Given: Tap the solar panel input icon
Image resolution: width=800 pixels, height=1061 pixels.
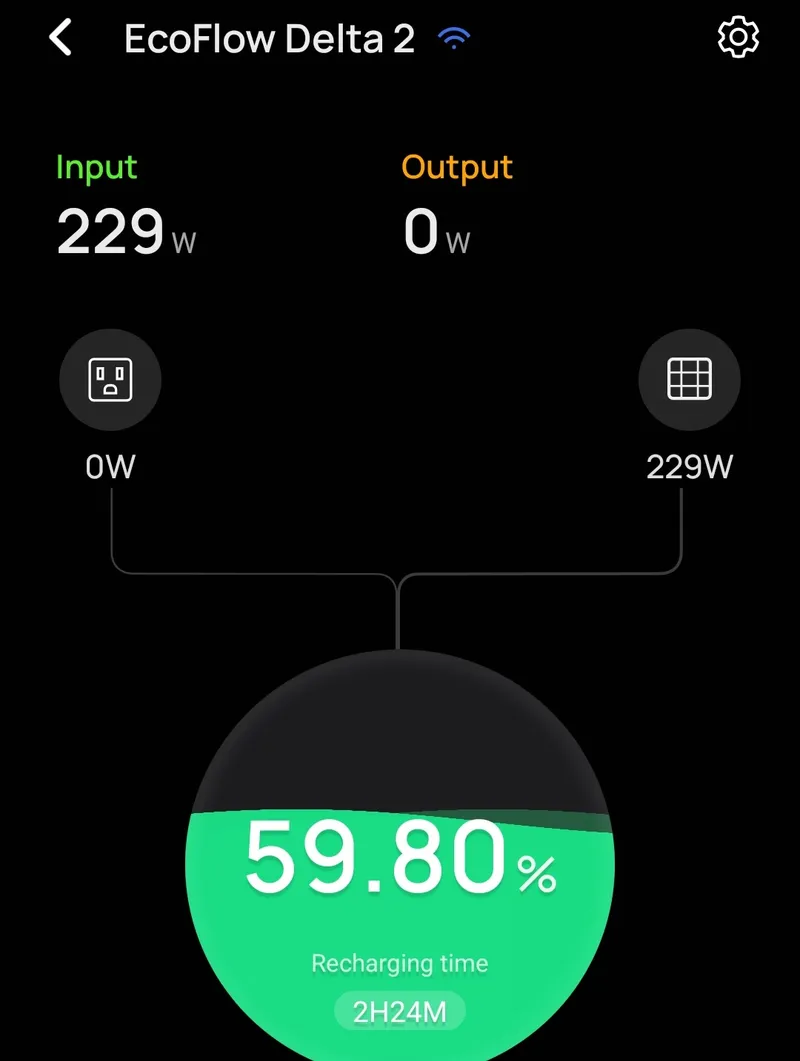Looking at the screenshot, I should coord(689,380).
